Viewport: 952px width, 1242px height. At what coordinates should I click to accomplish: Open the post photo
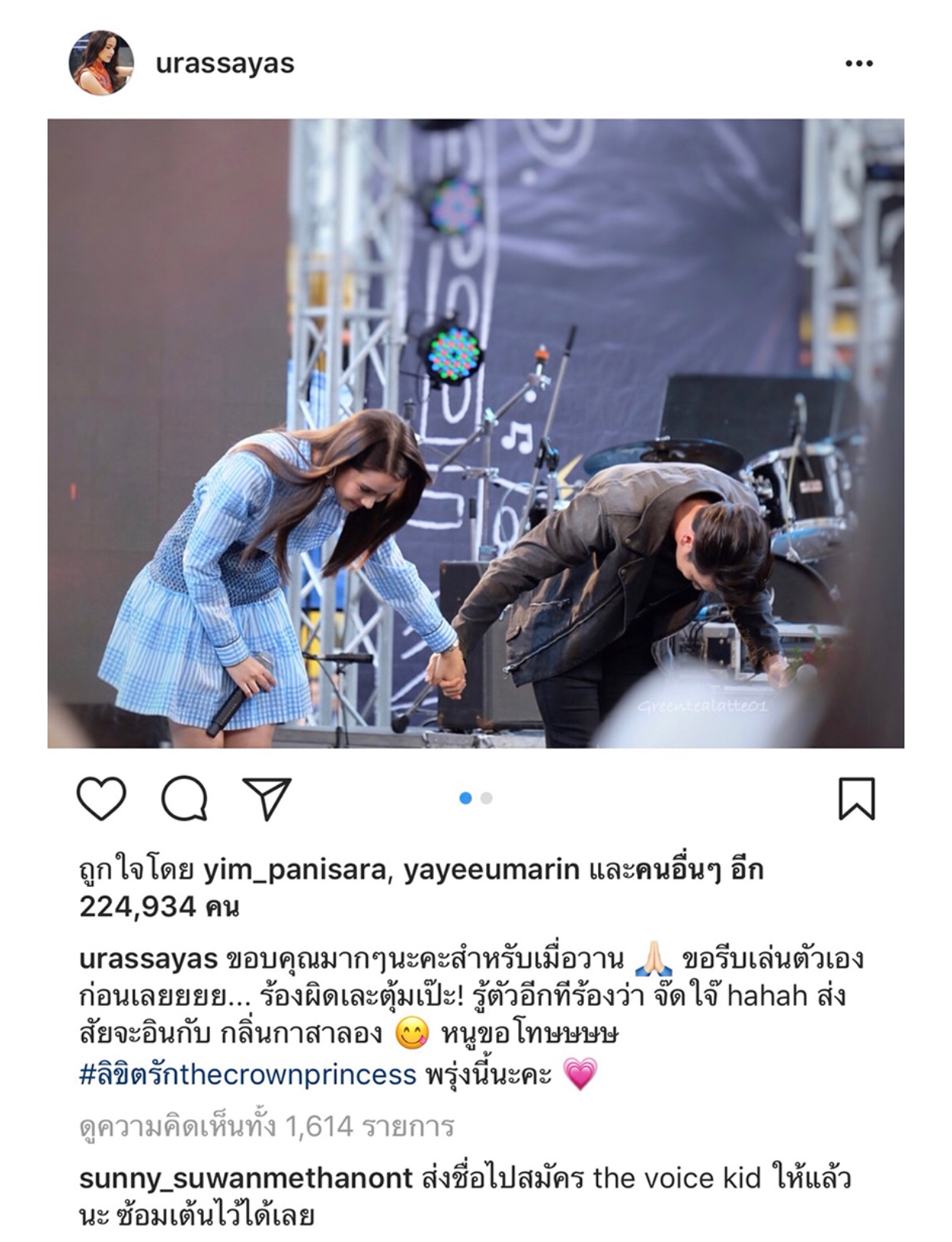click(x=475, y=433)
